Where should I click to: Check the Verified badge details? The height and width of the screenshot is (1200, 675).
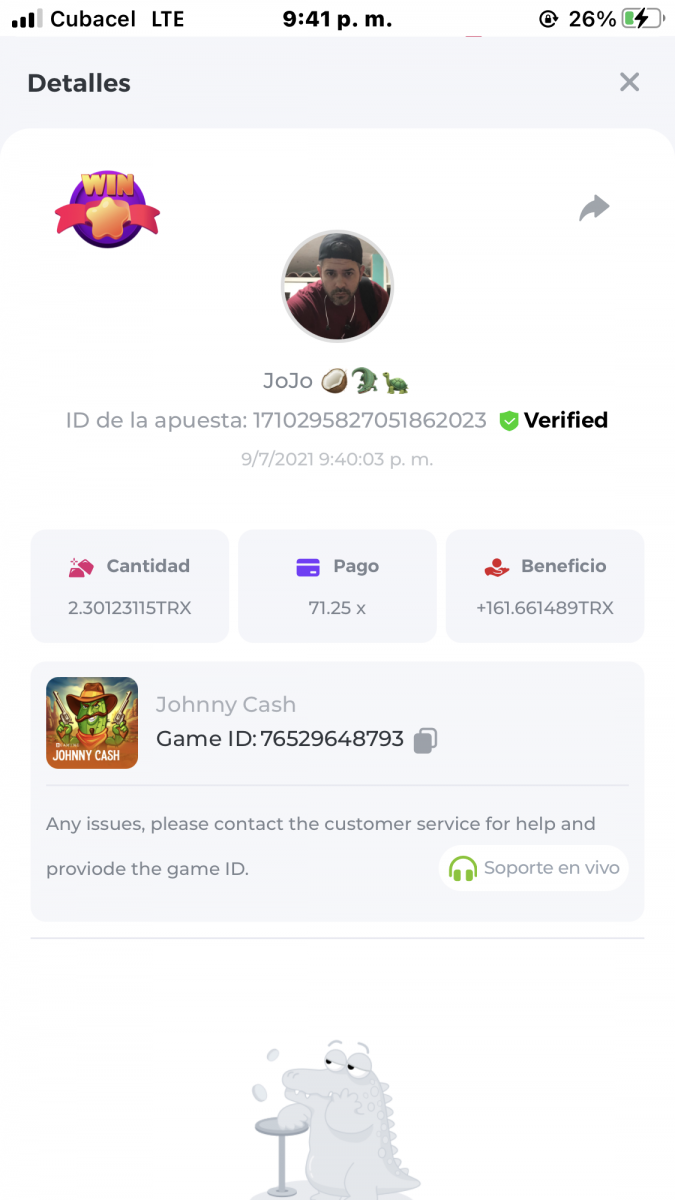tap(553, 421)
